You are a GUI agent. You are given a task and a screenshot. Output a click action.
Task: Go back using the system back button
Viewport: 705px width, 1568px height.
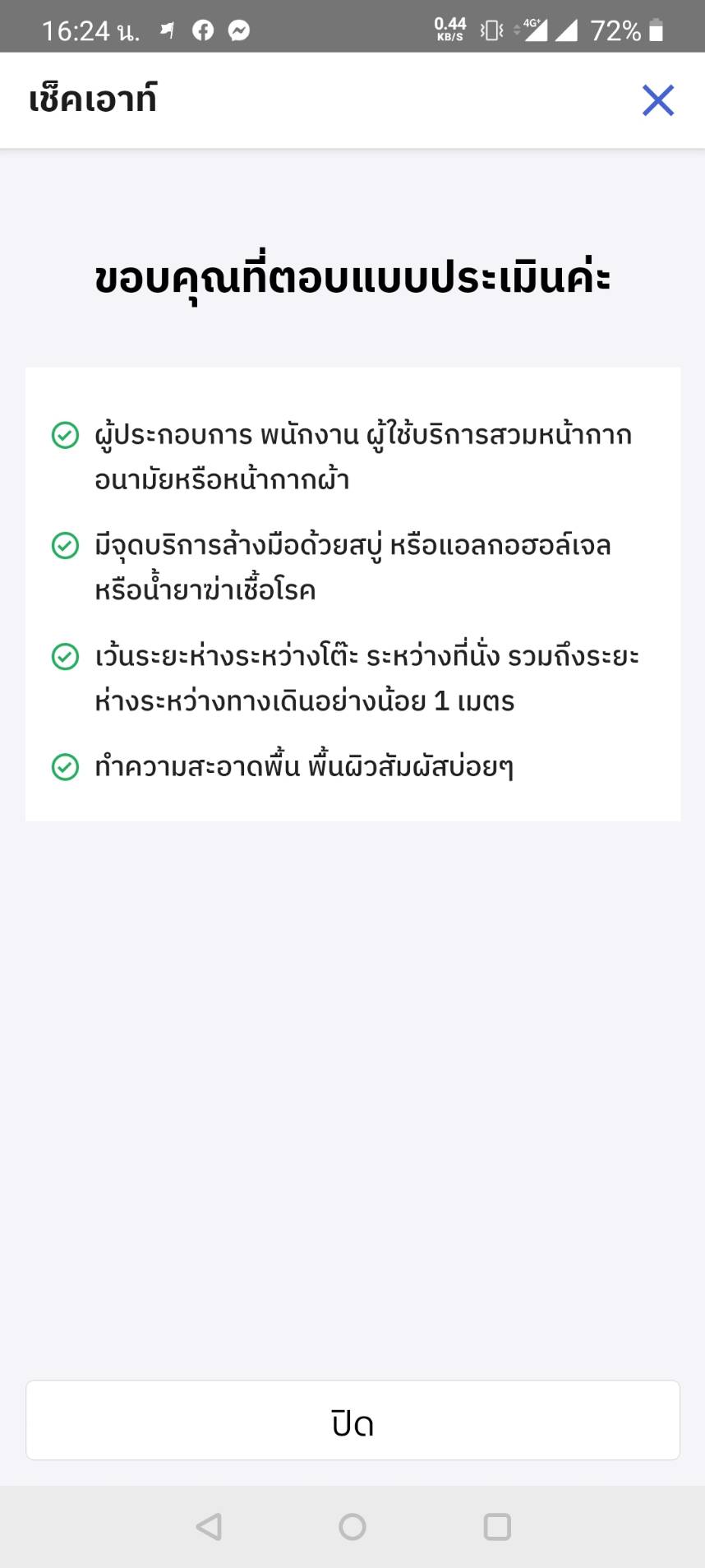pos(209,1527)
